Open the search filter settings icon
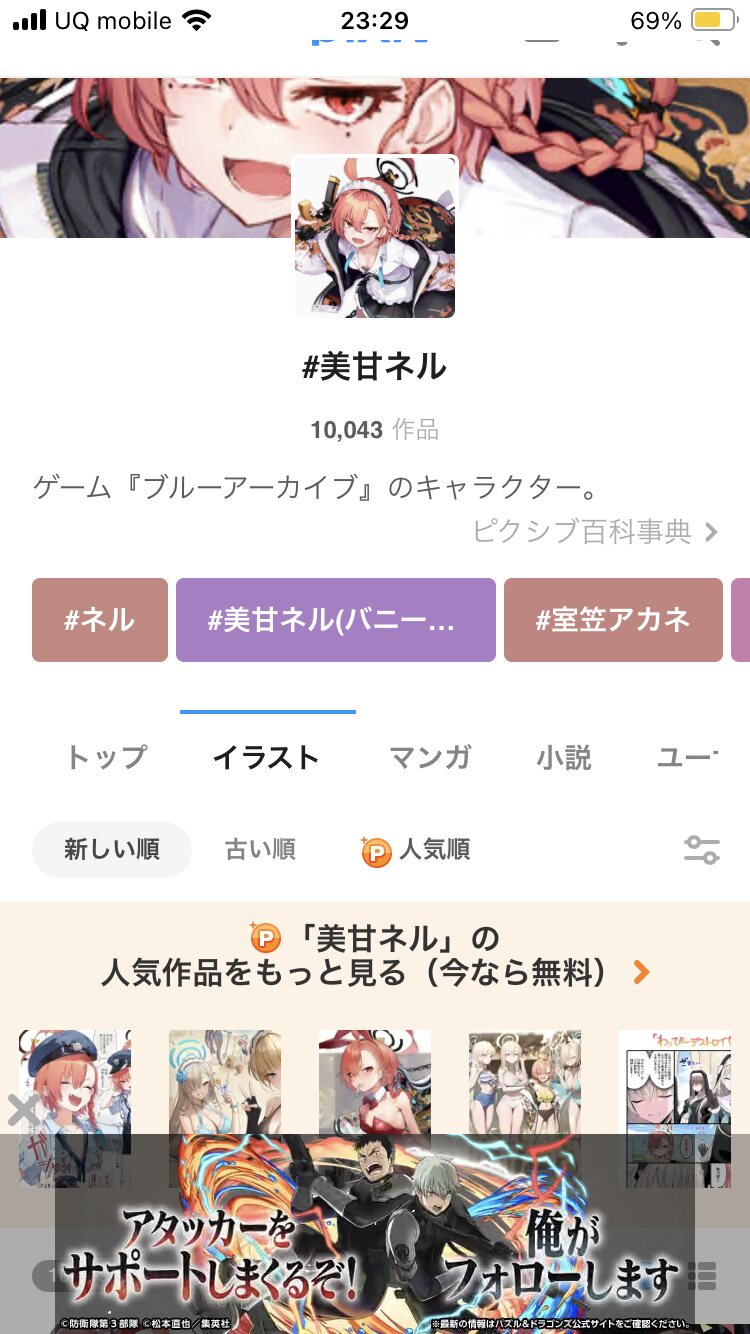 tap(701, 850)
